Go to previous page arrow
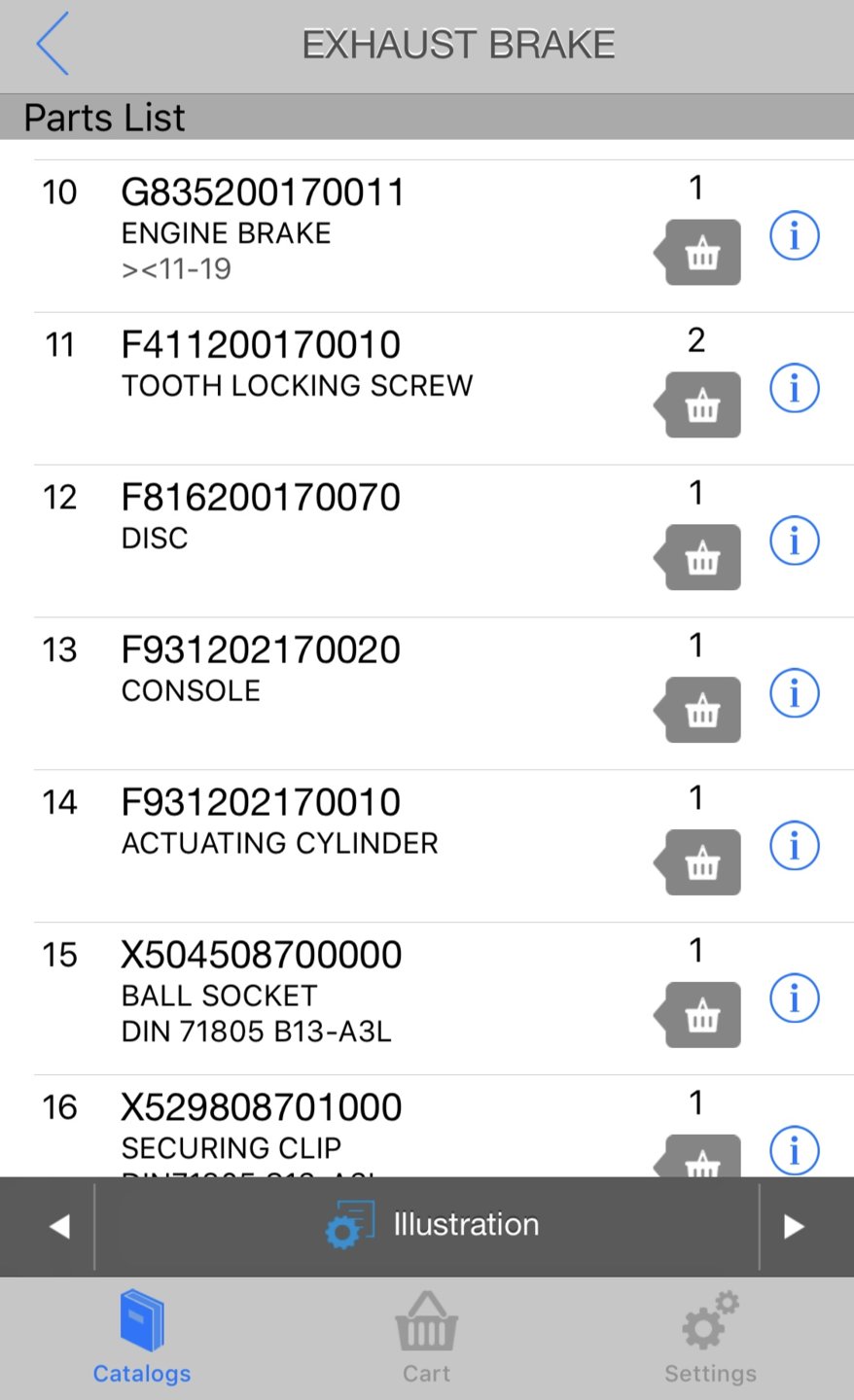This screenshot has height=1400, width=854. 58,1226
